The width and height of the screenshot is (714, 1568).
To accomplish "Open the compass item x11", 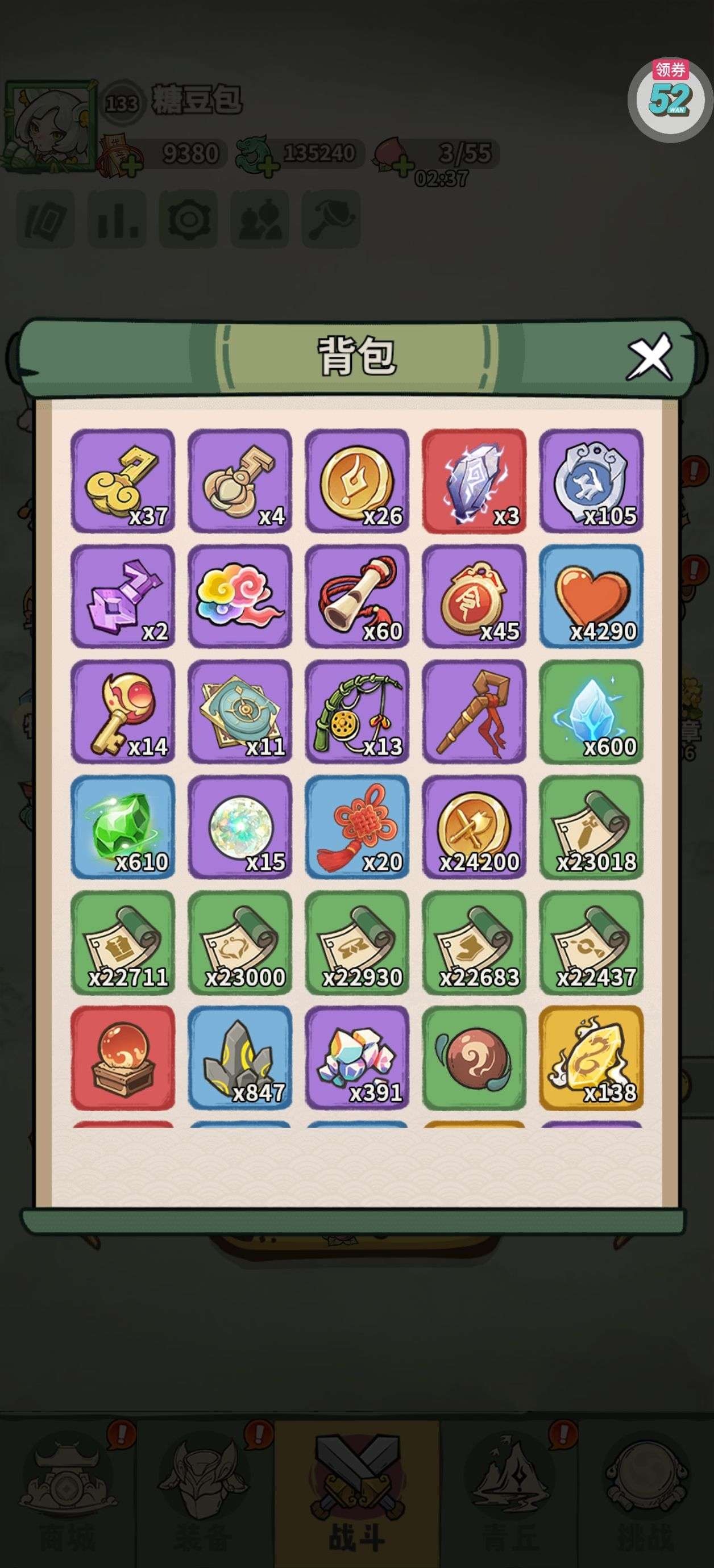I will pyautogui.click(x=240, y=711).
